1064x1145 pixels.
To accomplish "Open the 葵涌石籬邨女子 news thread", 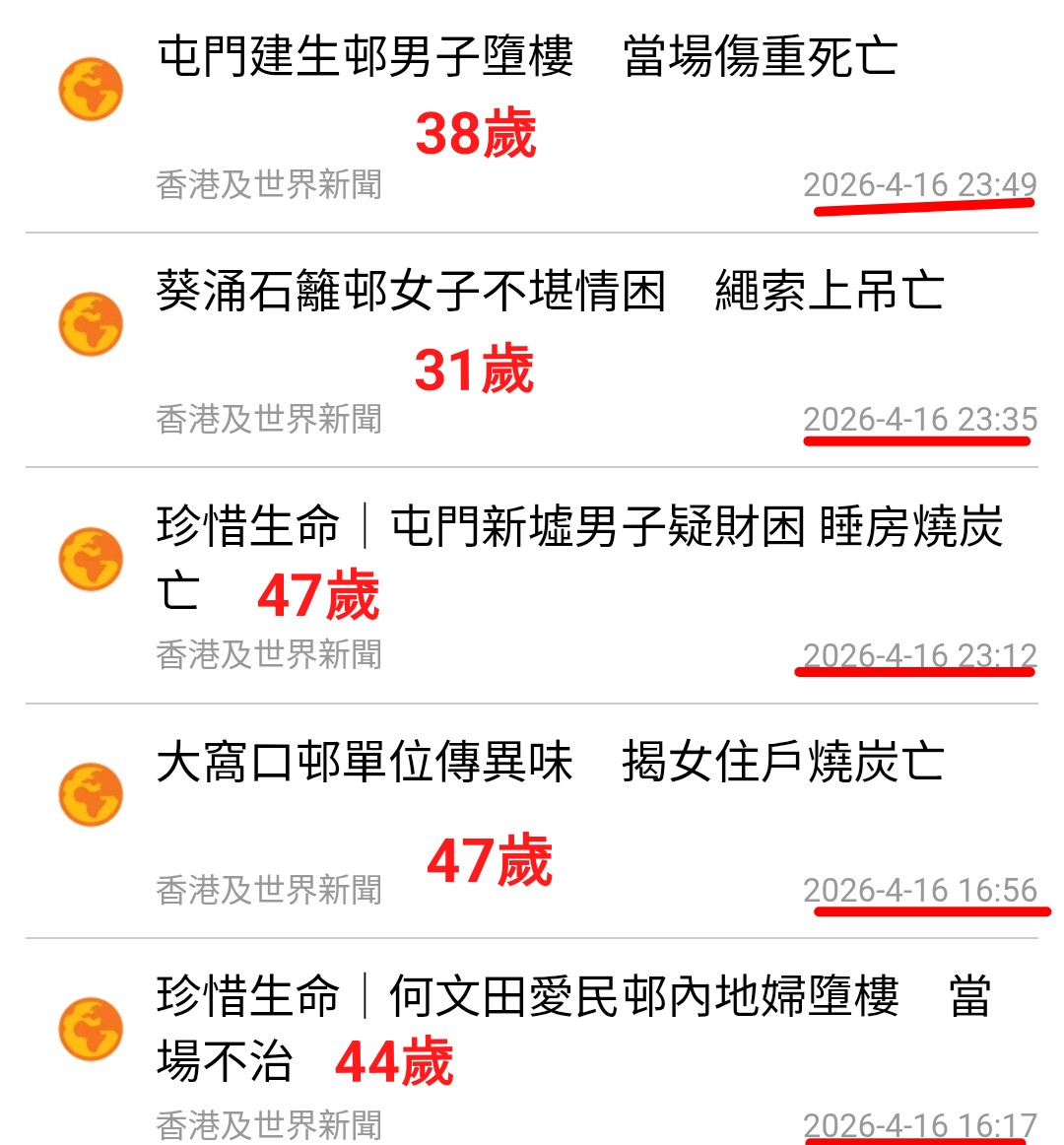I will pyautogui.click(x=549, y=292).
